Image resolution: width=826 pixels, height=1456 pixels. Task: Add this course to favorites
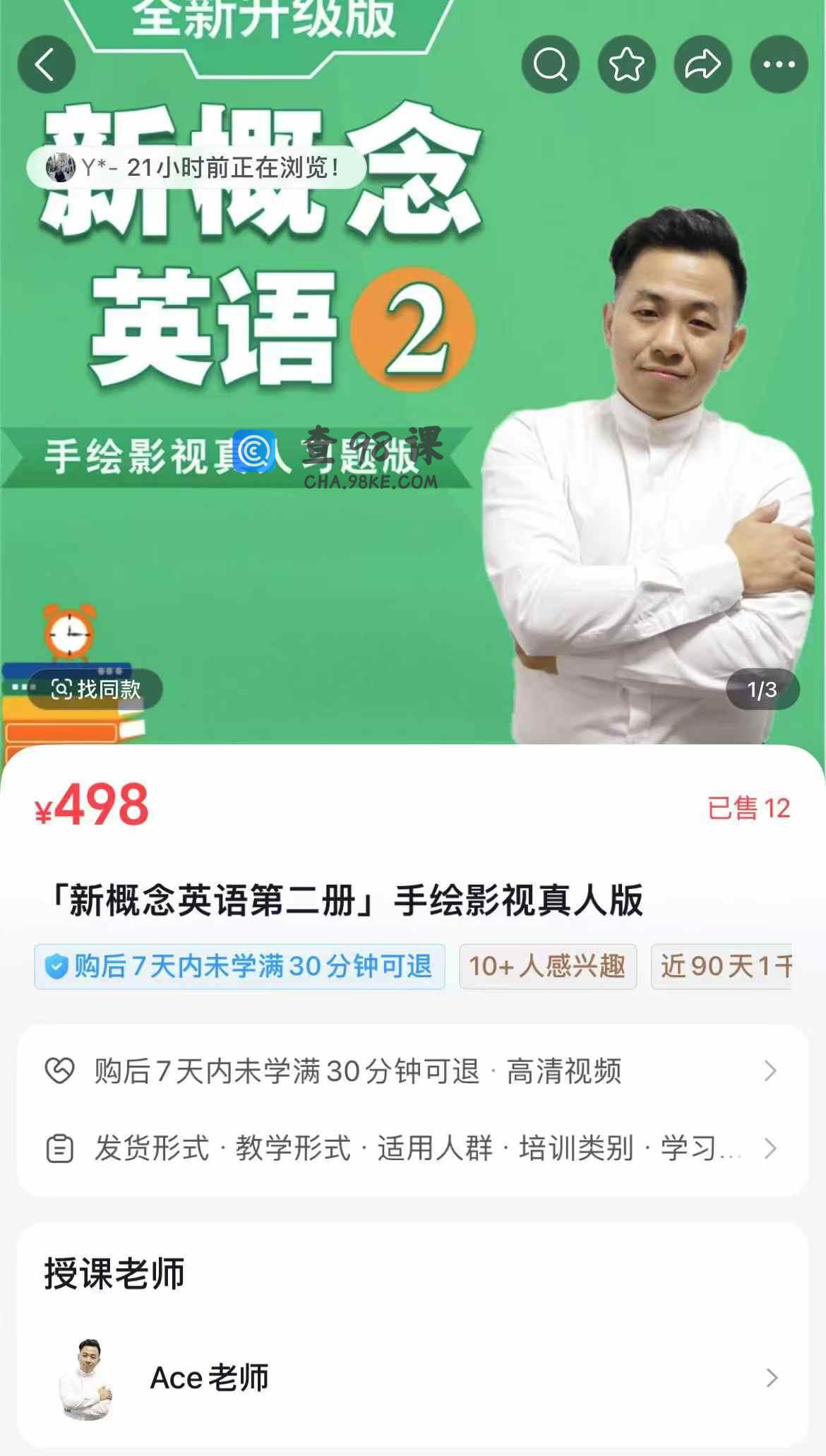(x=626, y=65)
